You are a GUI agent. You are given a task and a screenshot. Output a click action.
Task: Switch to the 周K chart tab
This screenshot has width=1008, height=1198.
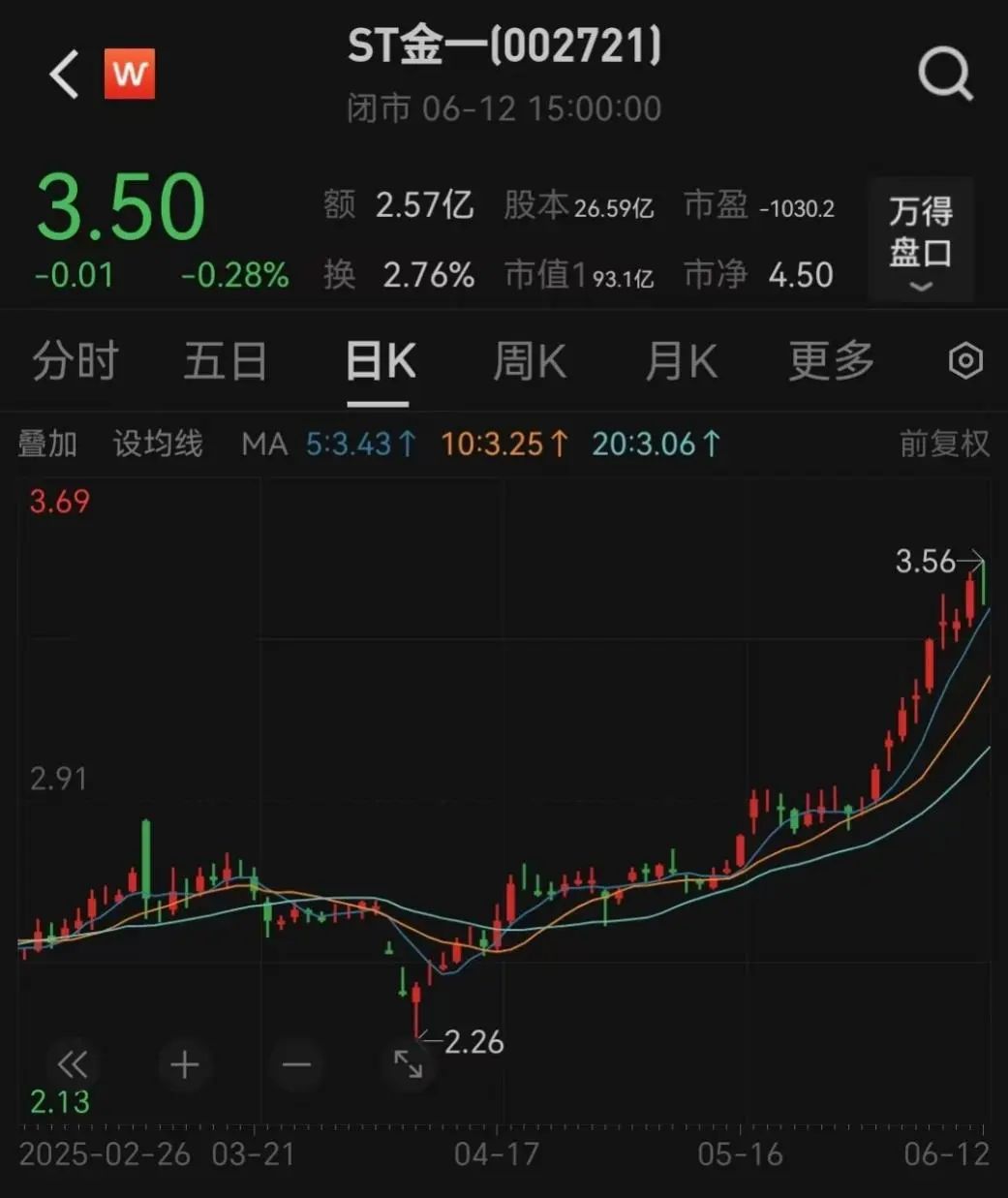tap(530, 362)
